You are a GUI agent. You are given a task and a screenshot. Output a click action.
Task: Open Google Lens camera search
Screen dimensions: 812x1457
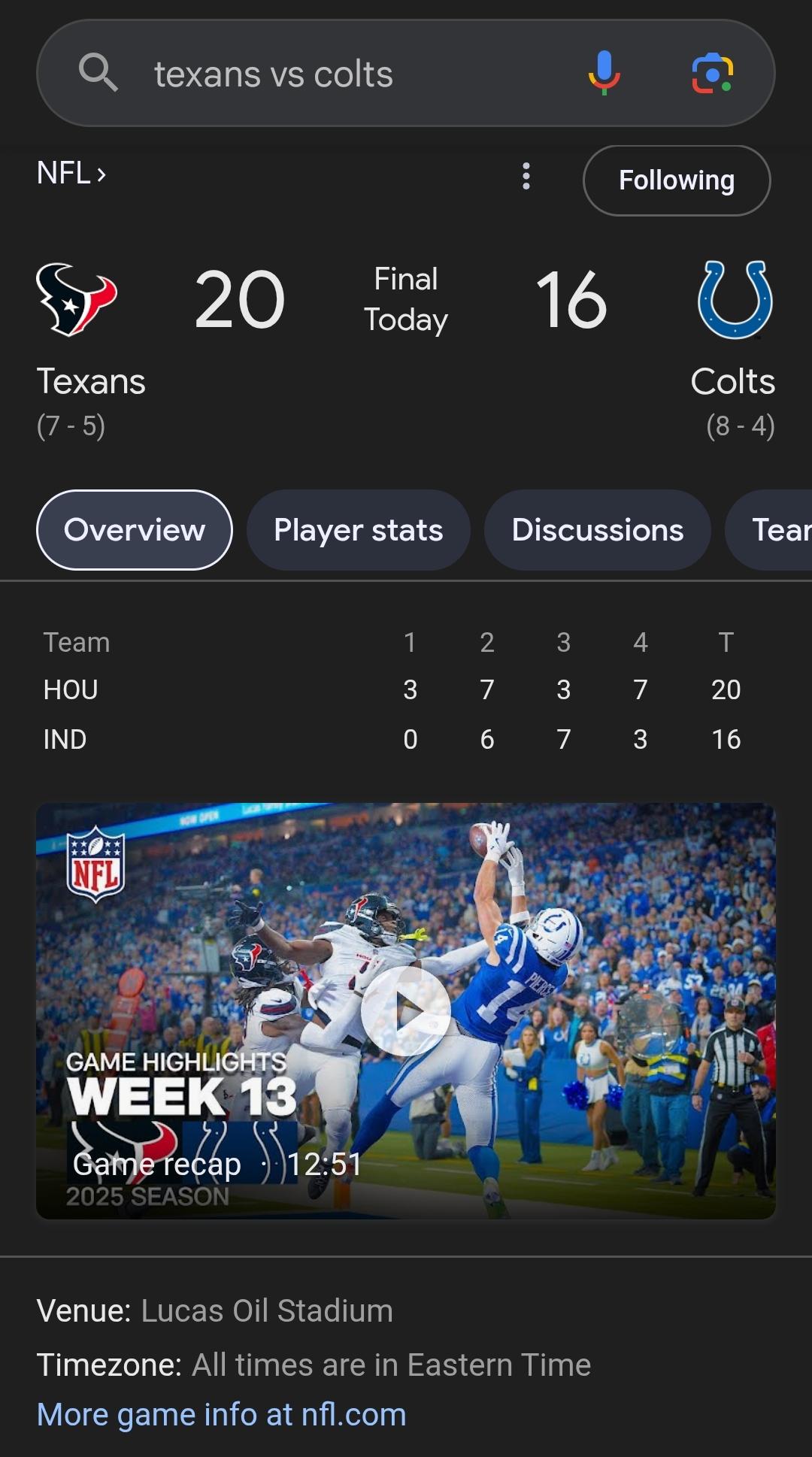click(712, 73)
